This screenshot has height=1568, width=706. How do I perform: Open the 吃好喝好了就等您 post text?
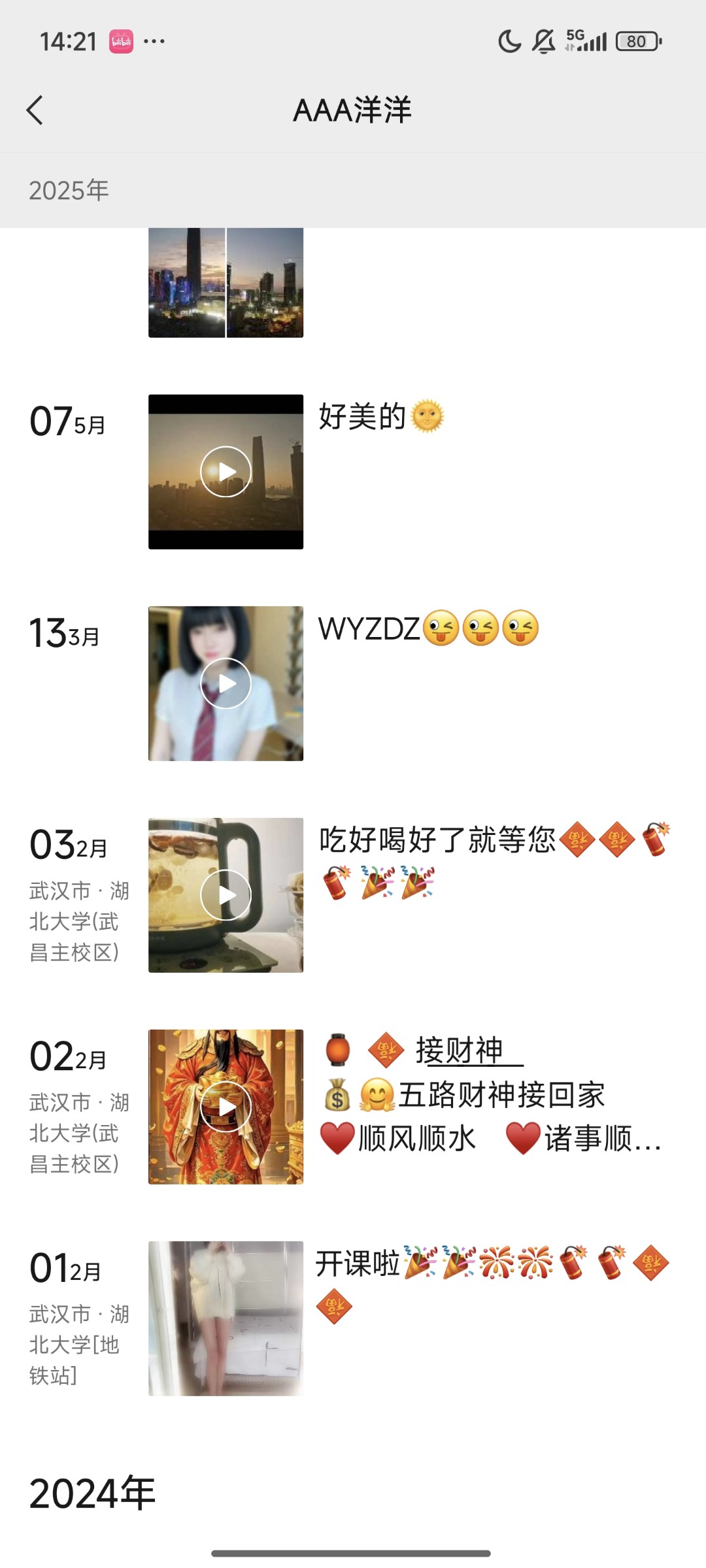(x=437, y=840)
